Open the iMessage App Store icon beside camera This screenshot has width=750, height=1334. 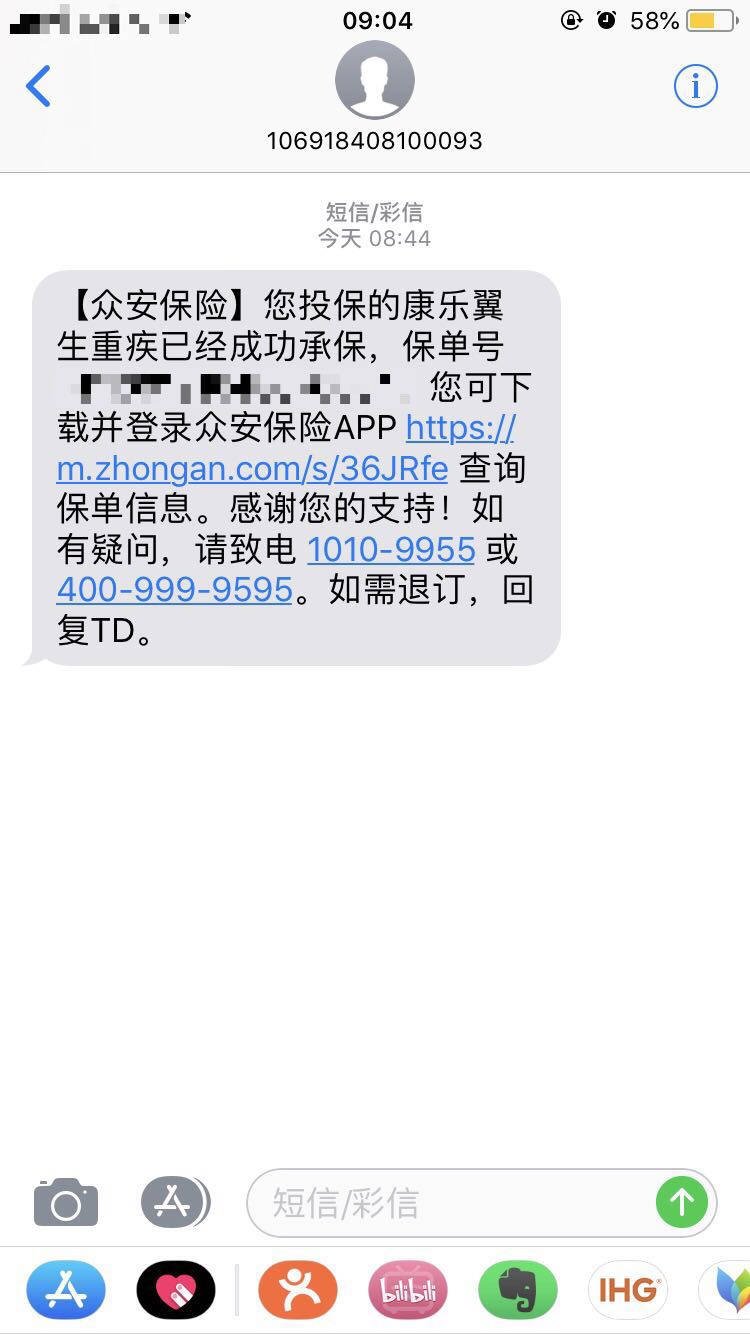click(175, 1203)
